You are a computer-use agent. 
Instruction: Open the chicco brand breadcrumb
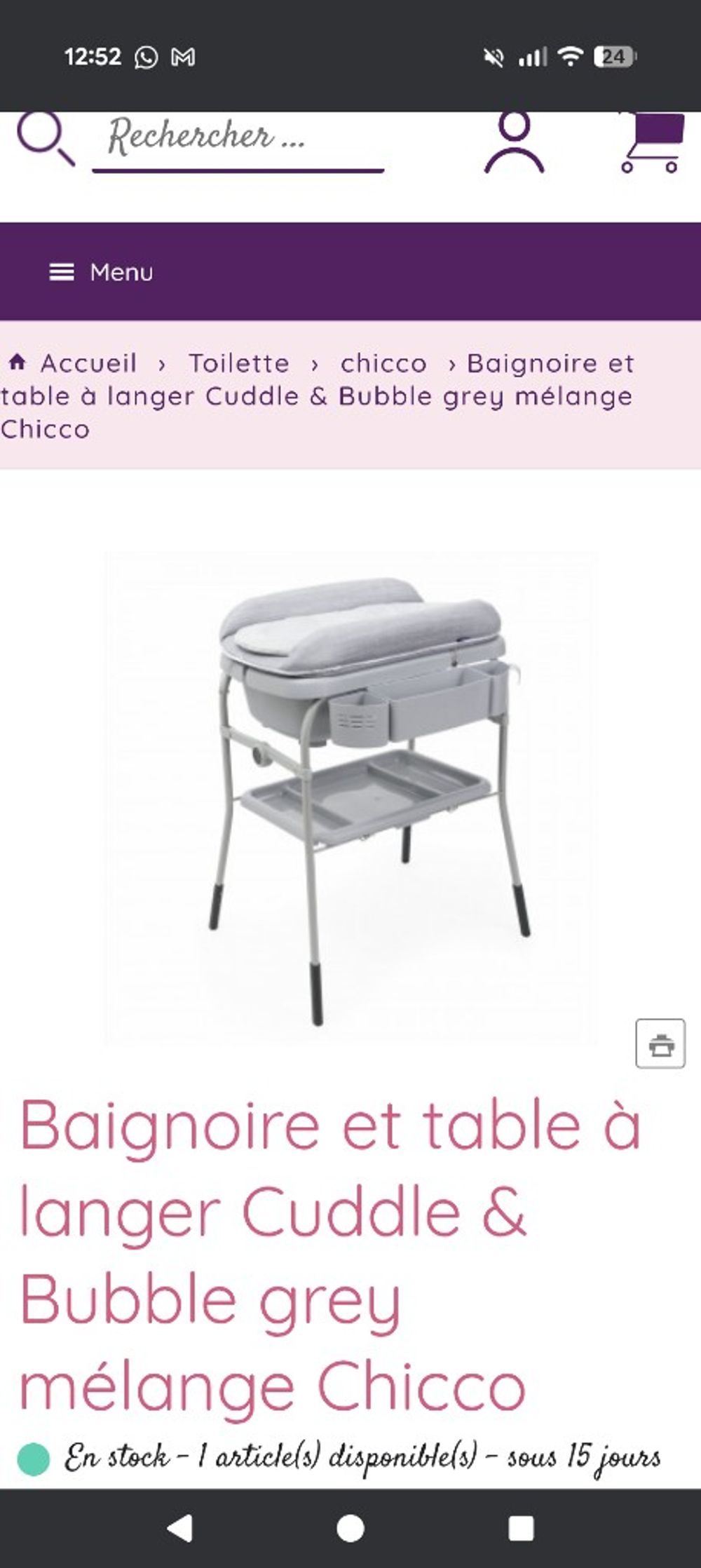383,363
